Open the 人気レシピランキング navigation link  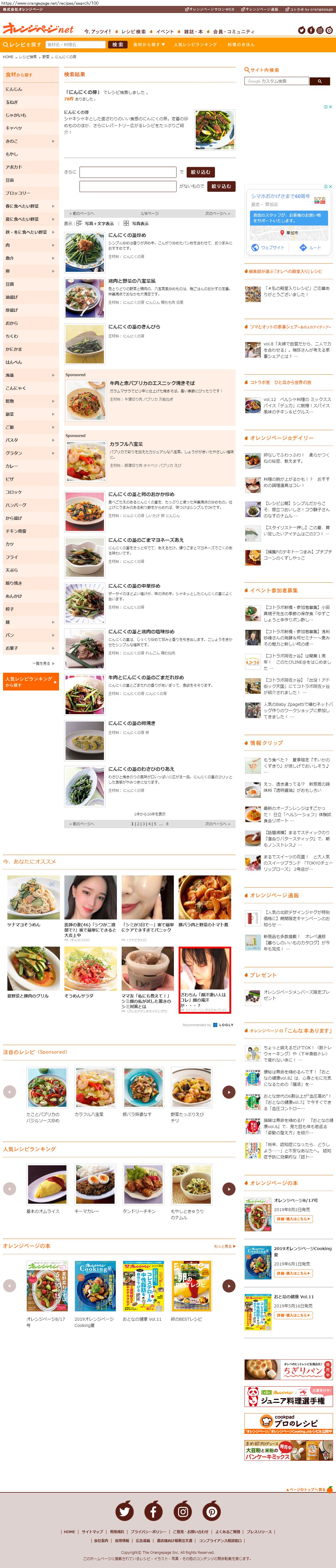point(195,44)
